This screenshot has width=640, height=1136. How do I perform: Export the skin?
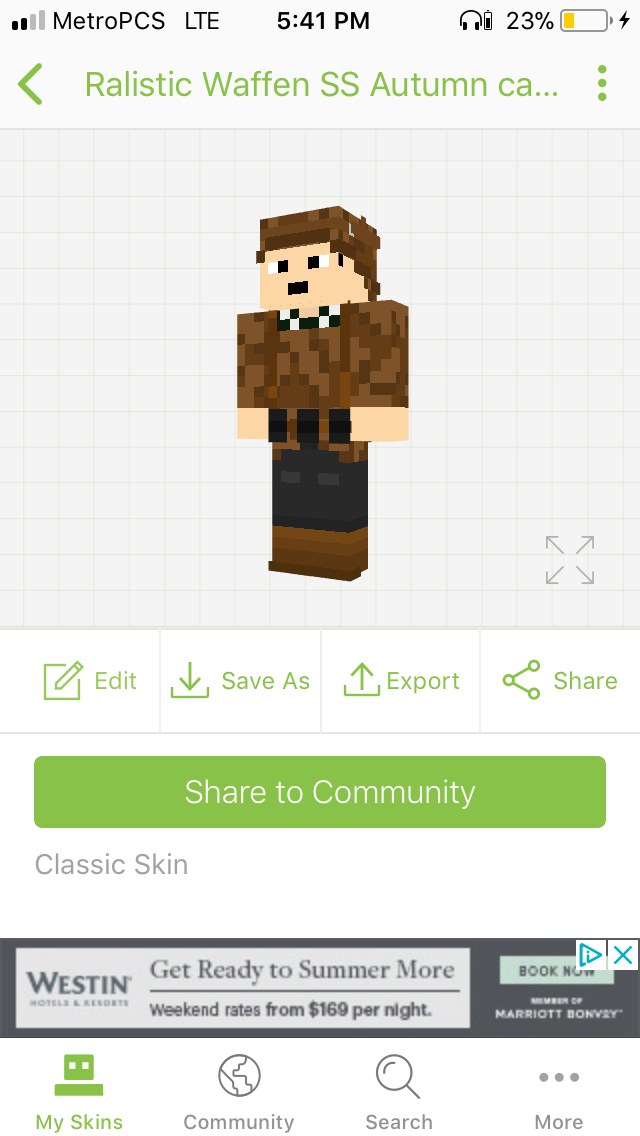tap(401, 681)
